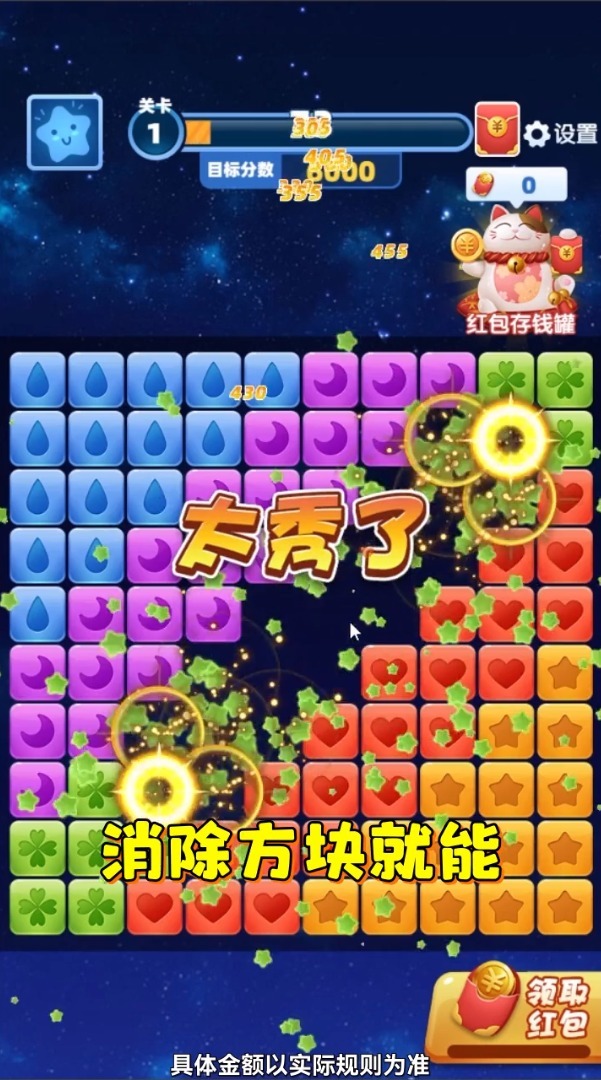
Task: Open the 红包存钱罐 lucky cat
Action: pyautogui.click(x=517, y=260)
